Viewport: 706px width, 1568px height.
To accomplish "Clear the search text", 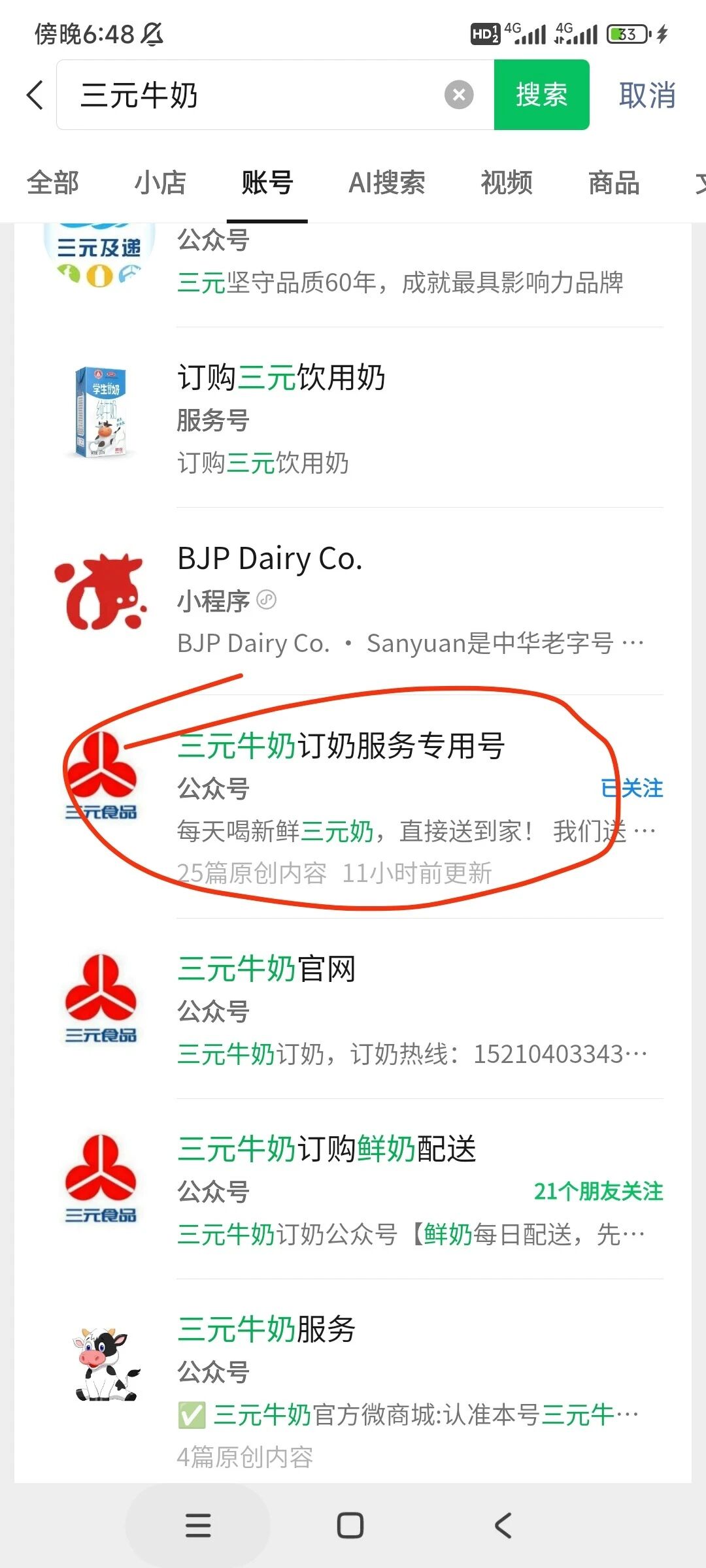I will (x=459, y=95).
